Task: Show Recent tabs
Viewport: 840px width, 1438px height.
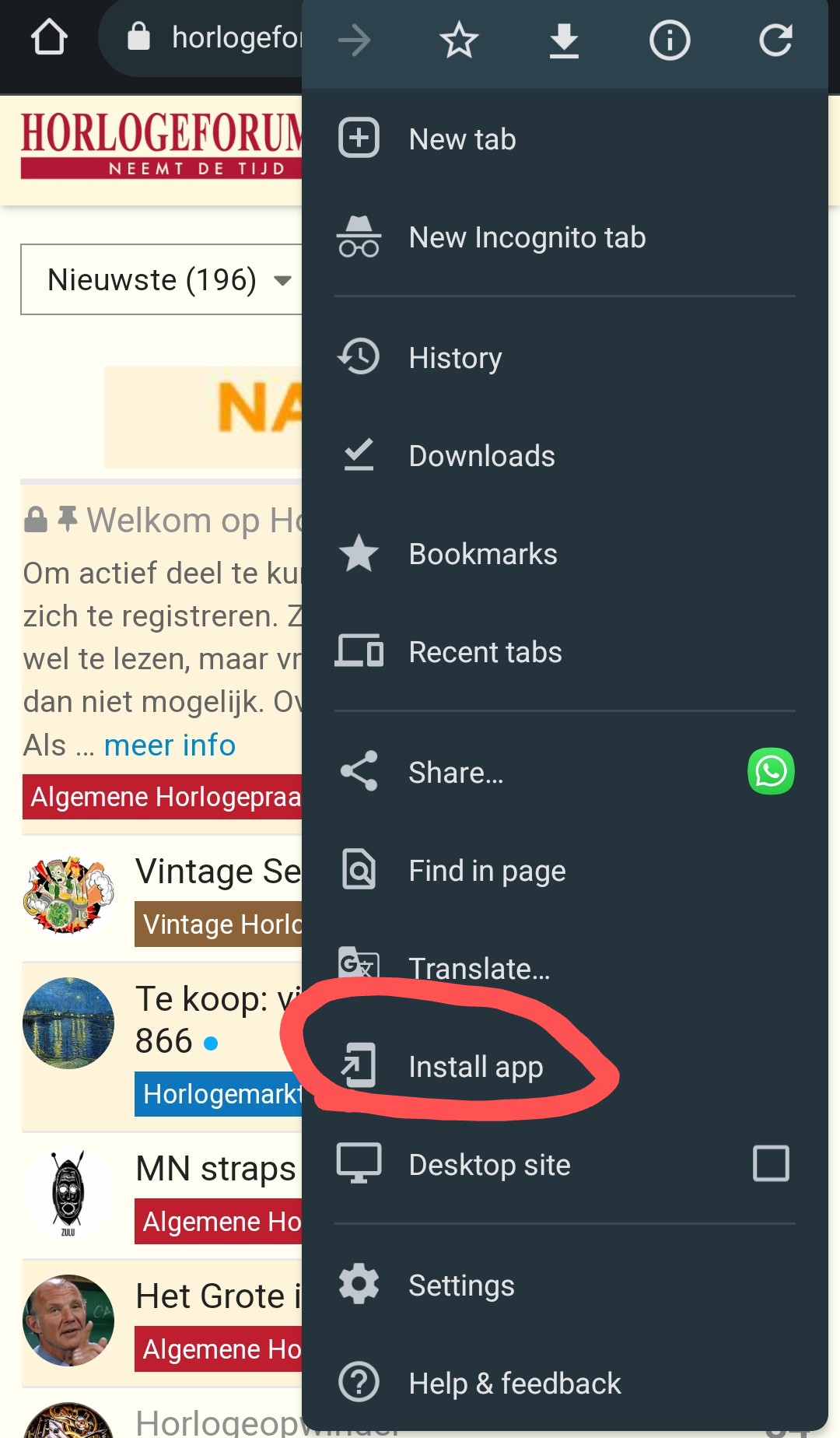Action: tap(565, 652)
